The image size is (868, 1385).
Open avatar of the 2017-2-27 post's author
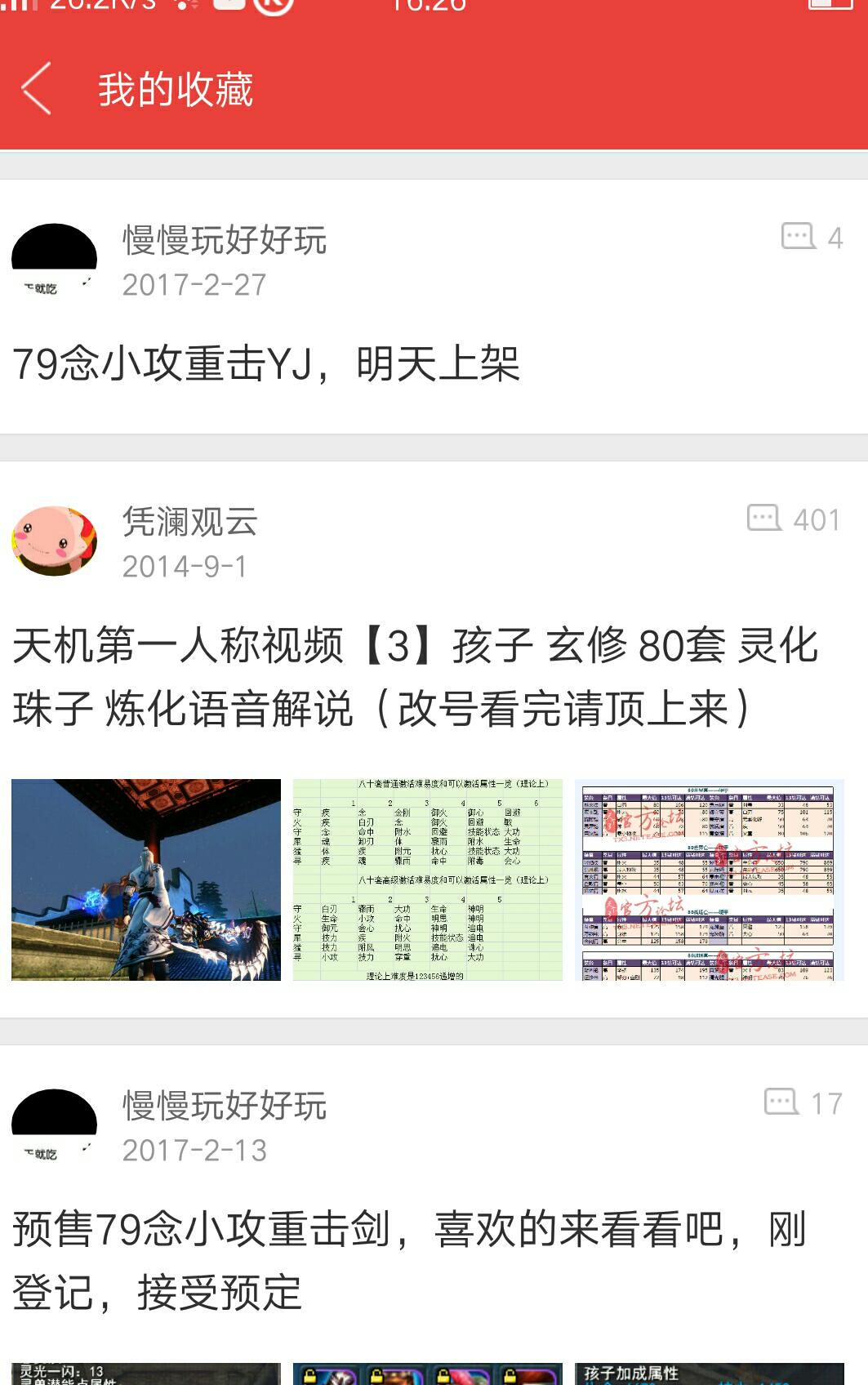[55, 260]
